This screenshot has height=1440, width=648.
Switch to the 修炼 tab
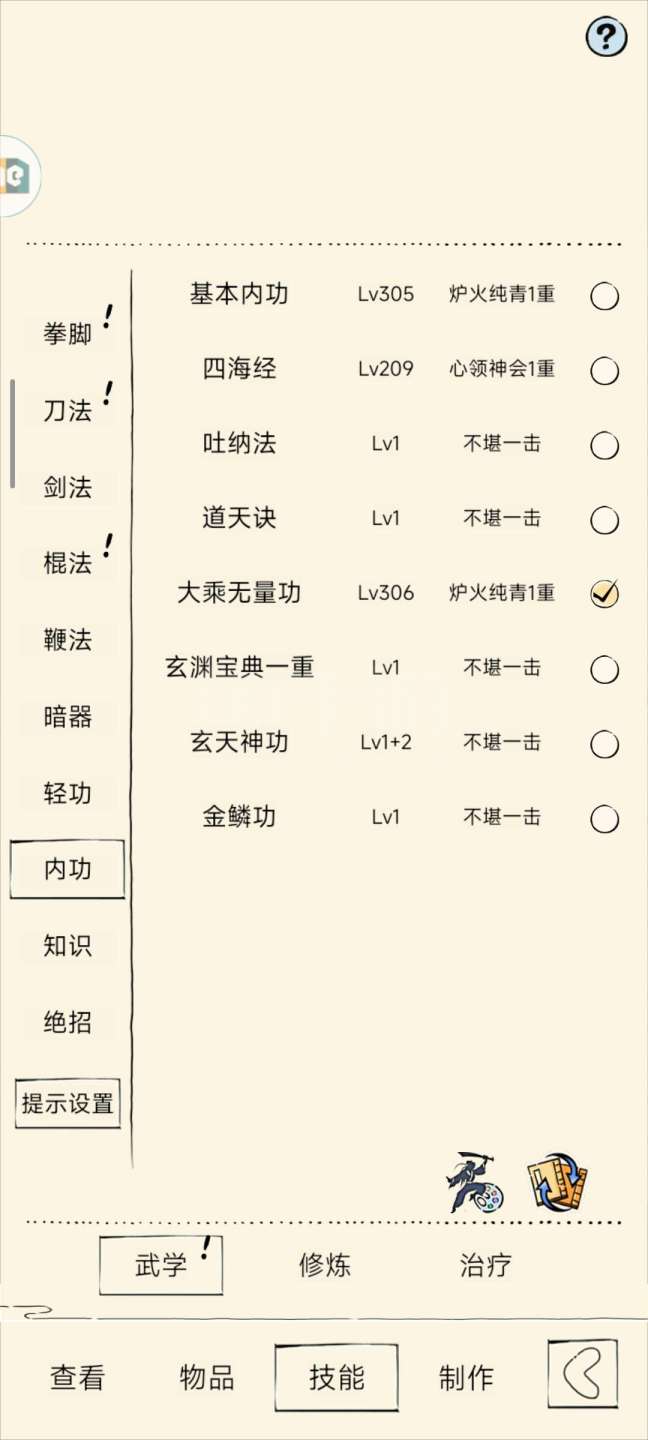click(325, 1265)
